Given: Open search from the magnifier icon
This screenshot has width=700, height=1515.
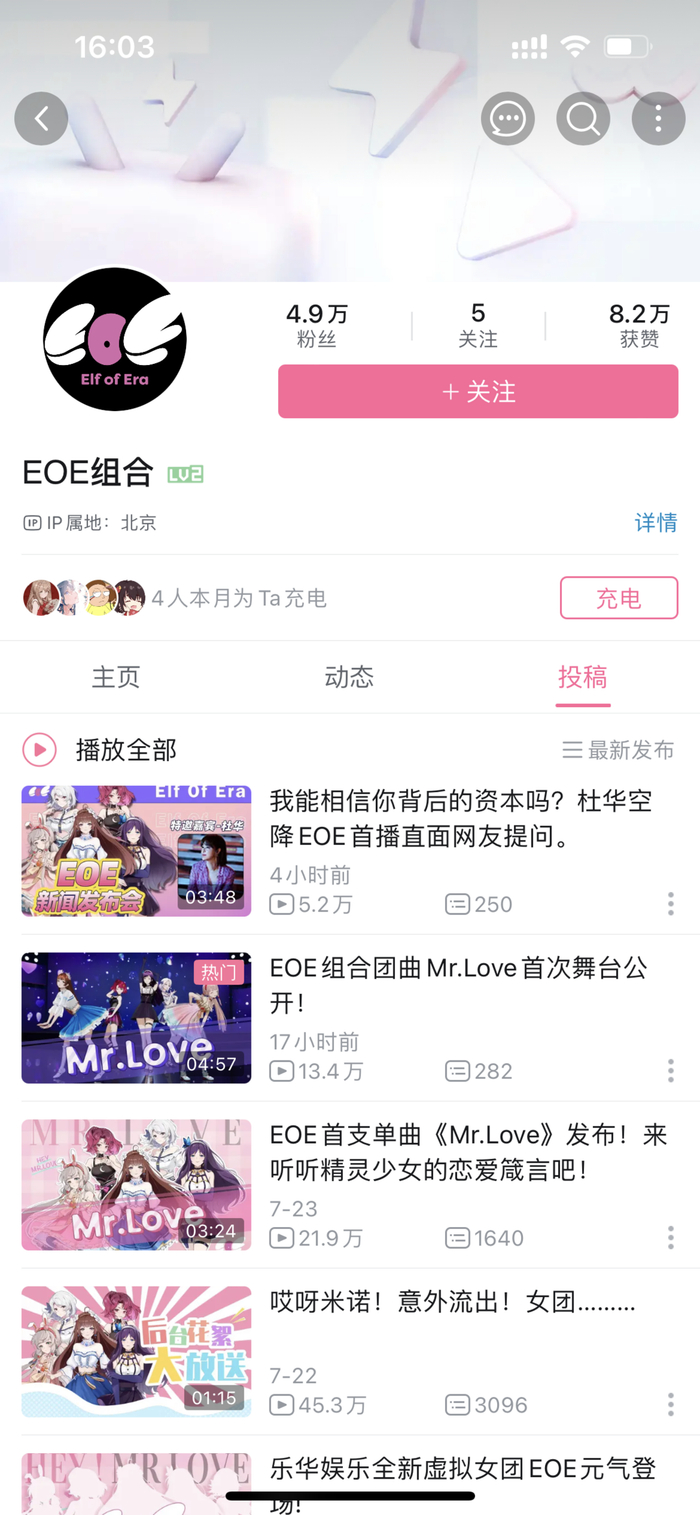Looking at the screenshot, I should tap(583, 119).
